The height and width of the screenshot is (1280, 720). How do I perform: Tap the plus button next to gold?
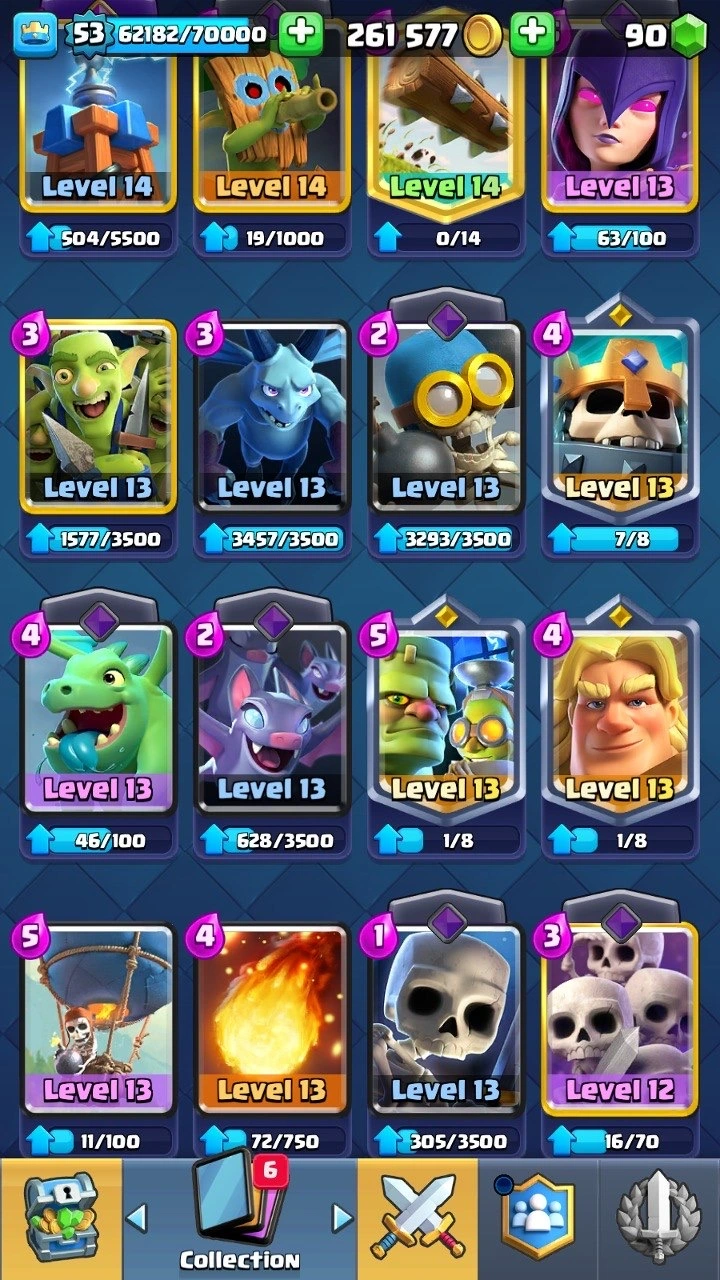pos(532,36)
